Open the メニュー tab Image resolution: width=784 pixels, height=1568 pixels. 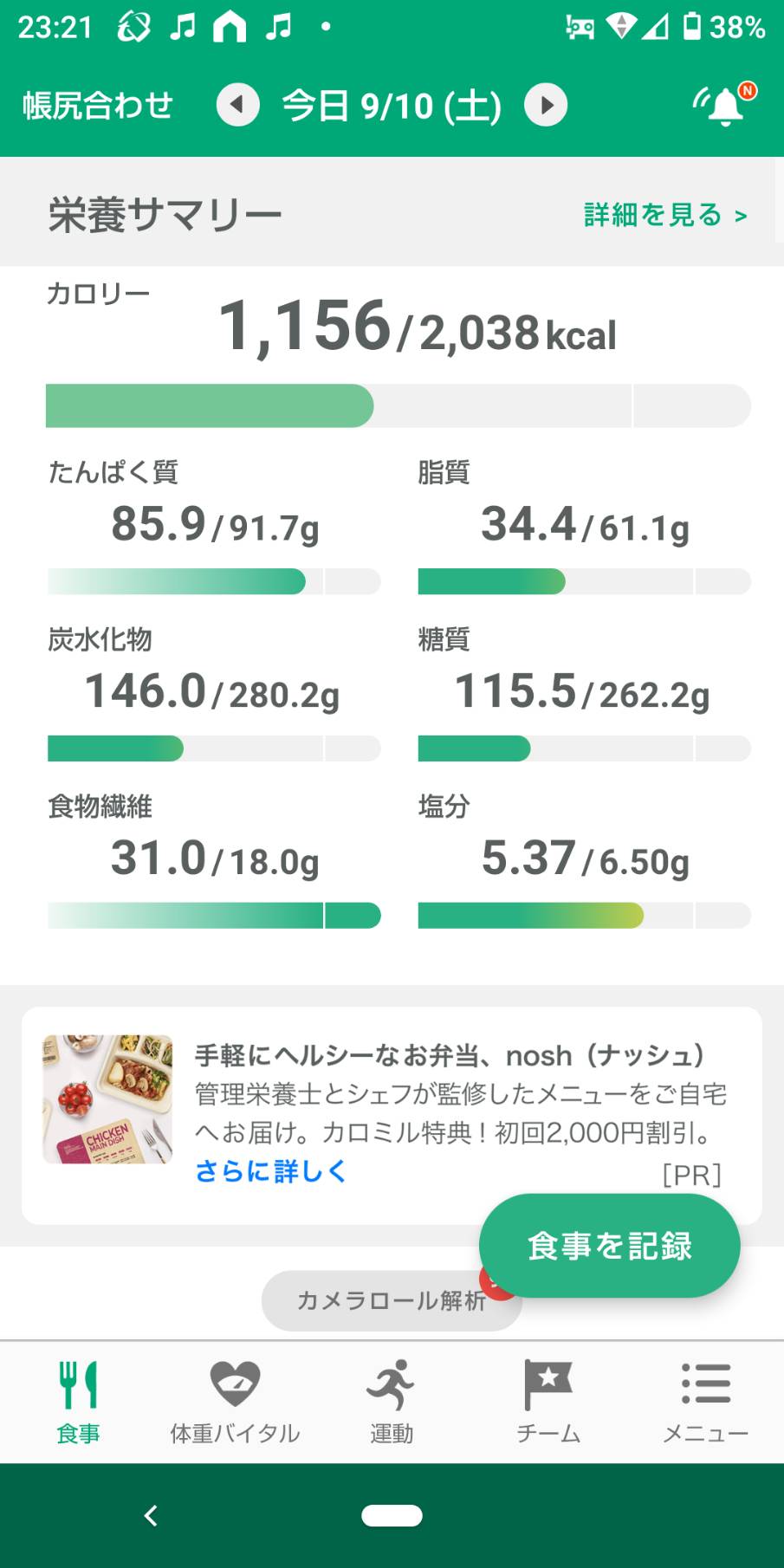coord(705,1402)
